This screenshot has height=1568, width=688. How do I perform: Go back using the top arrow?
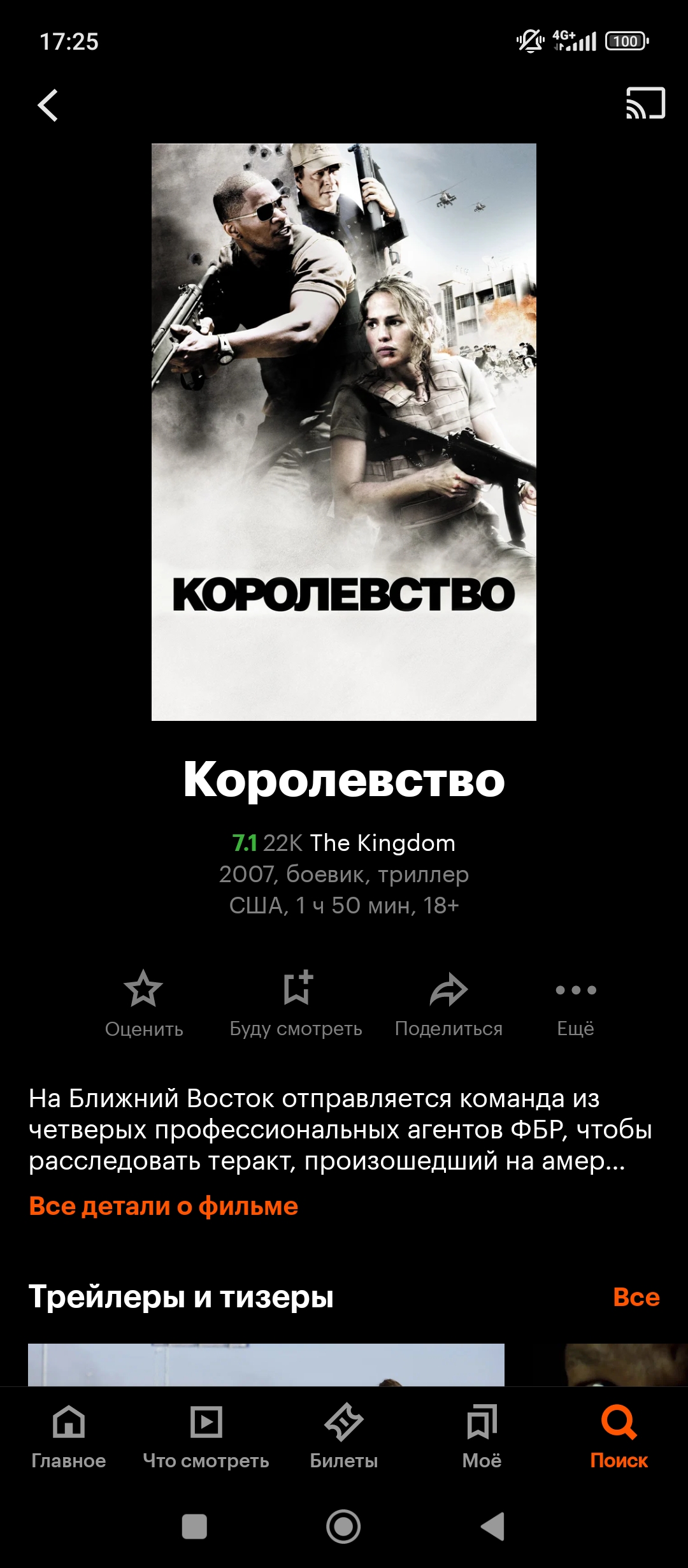[48, 105]
